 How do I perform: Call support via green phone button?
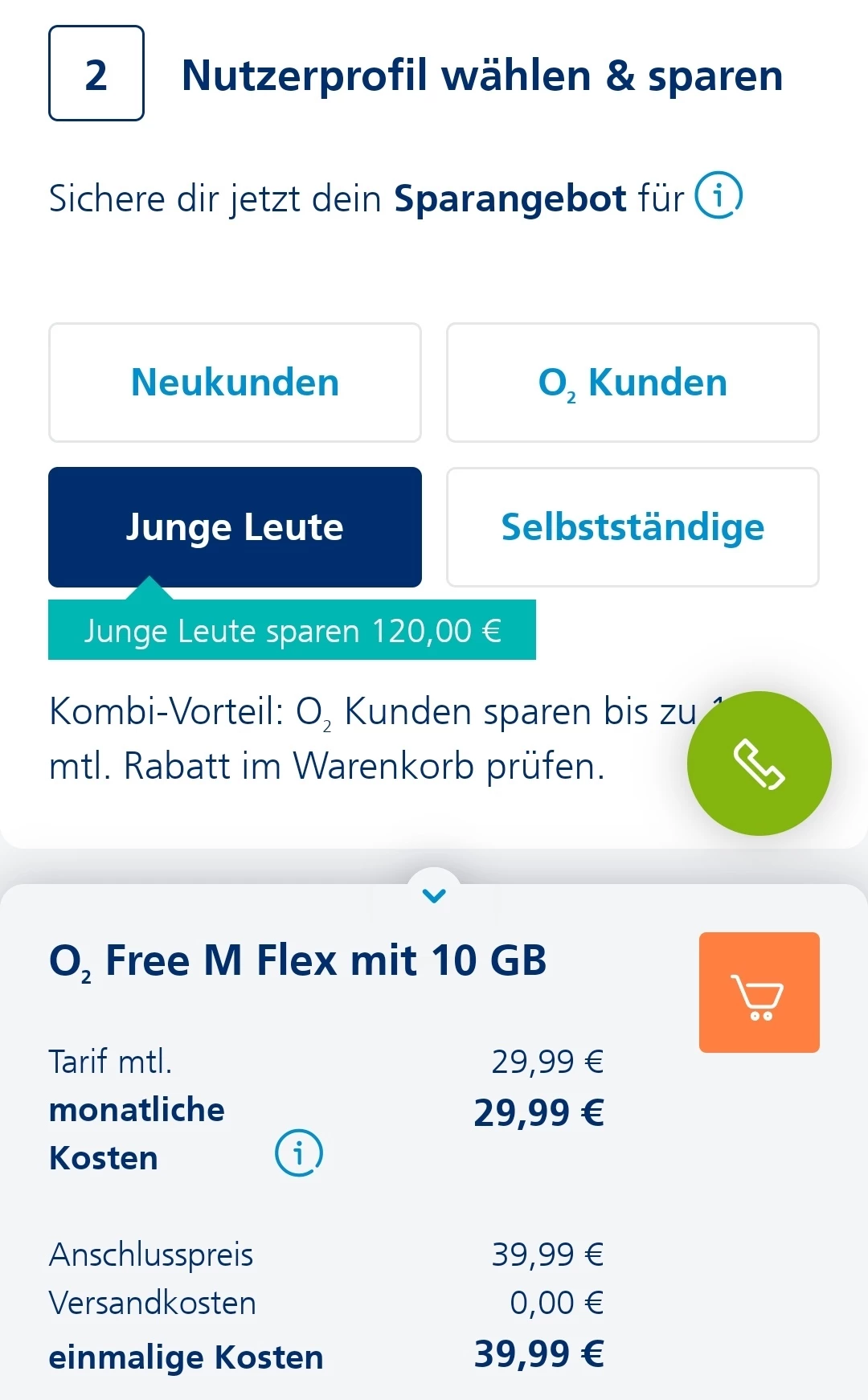pyautogui.click(x=759, y=763)
